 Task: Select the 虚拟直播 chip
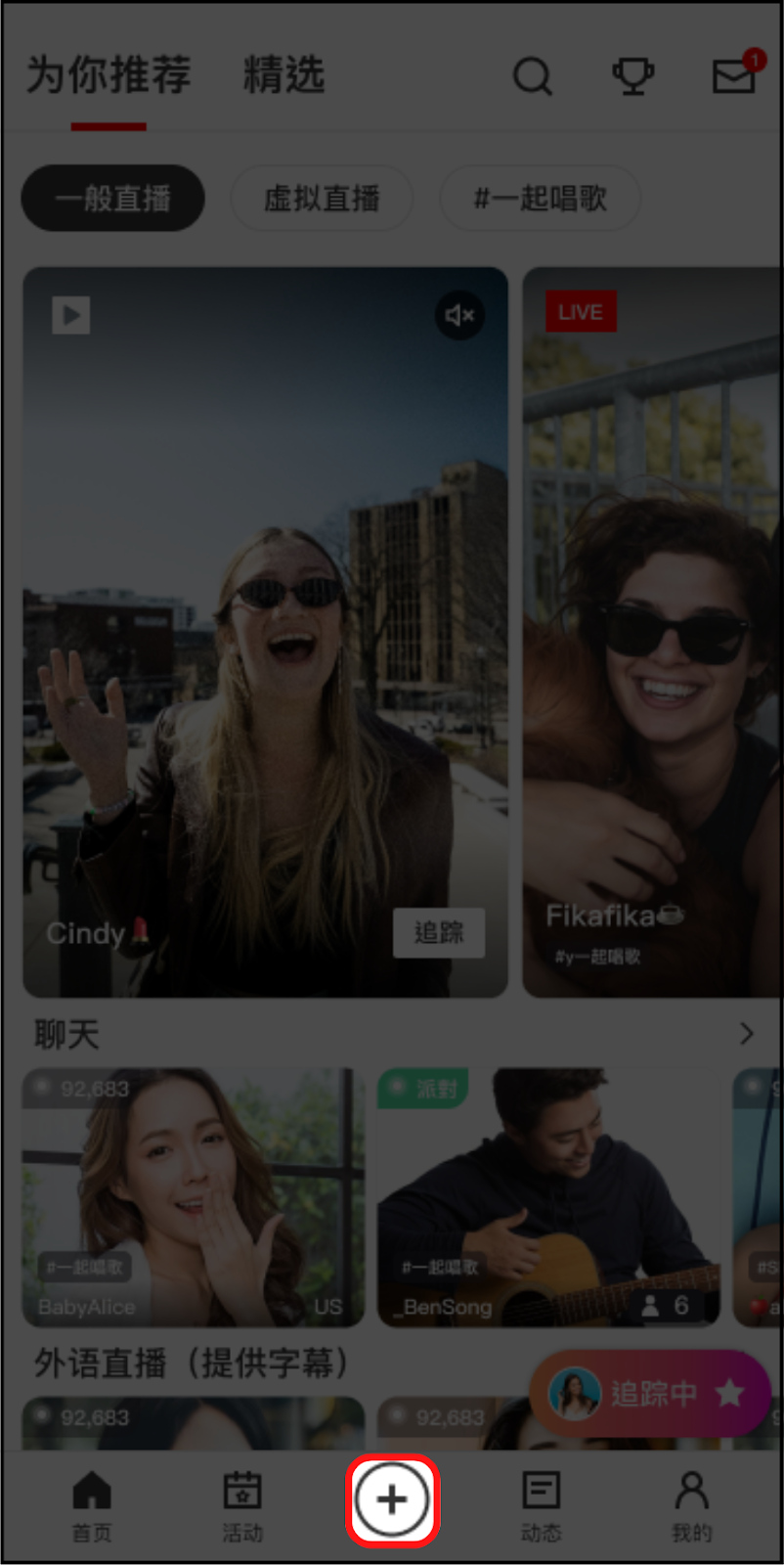coord(322,199)
